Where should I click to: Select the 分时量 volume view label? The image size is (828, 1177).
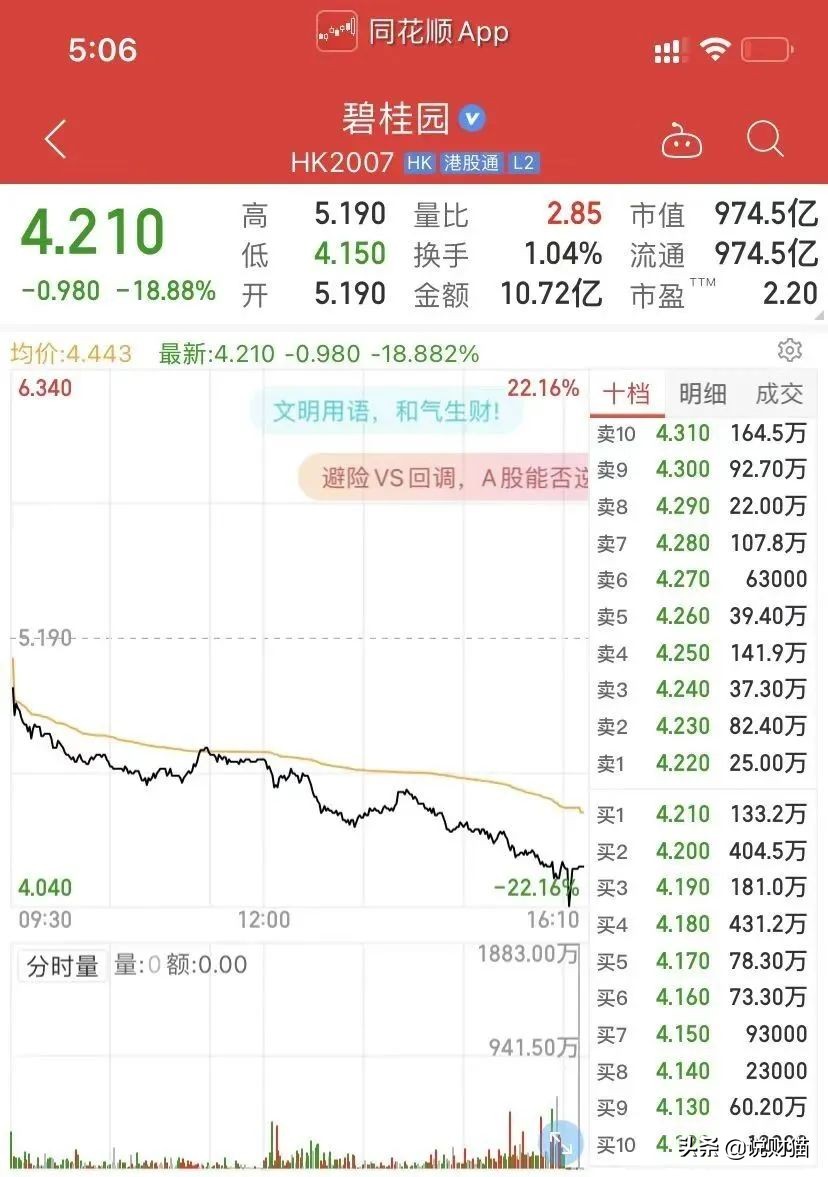tap(62, 965)
